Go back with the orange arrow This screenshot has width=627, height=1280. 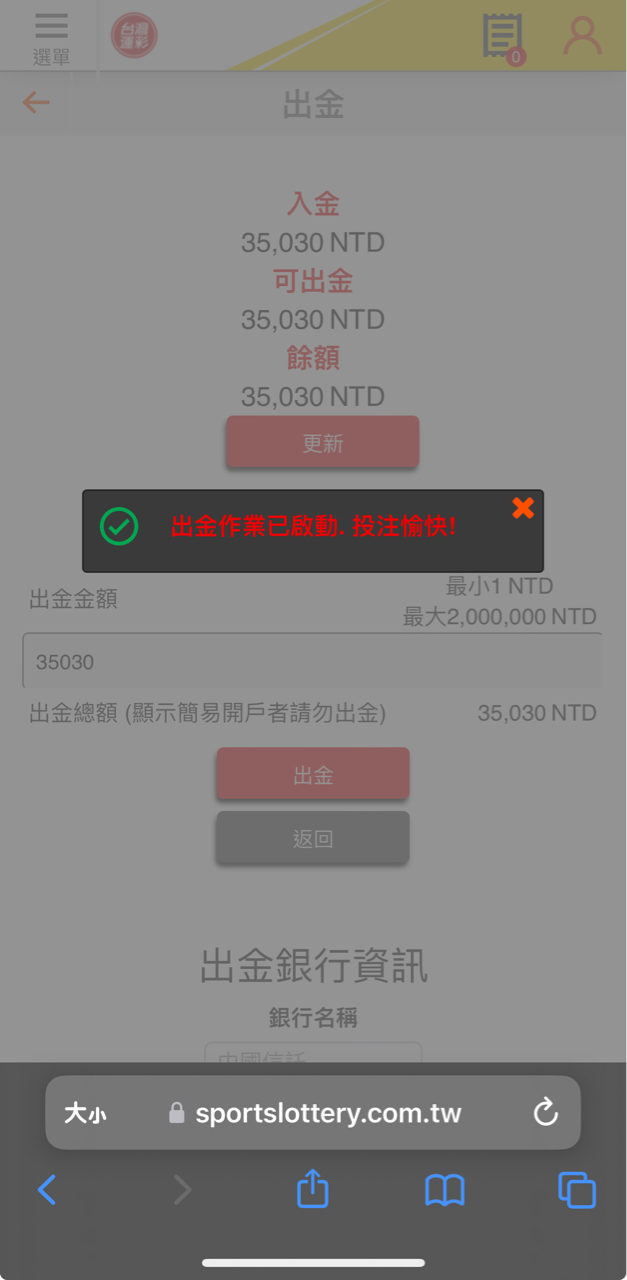[x=36, y=102]
